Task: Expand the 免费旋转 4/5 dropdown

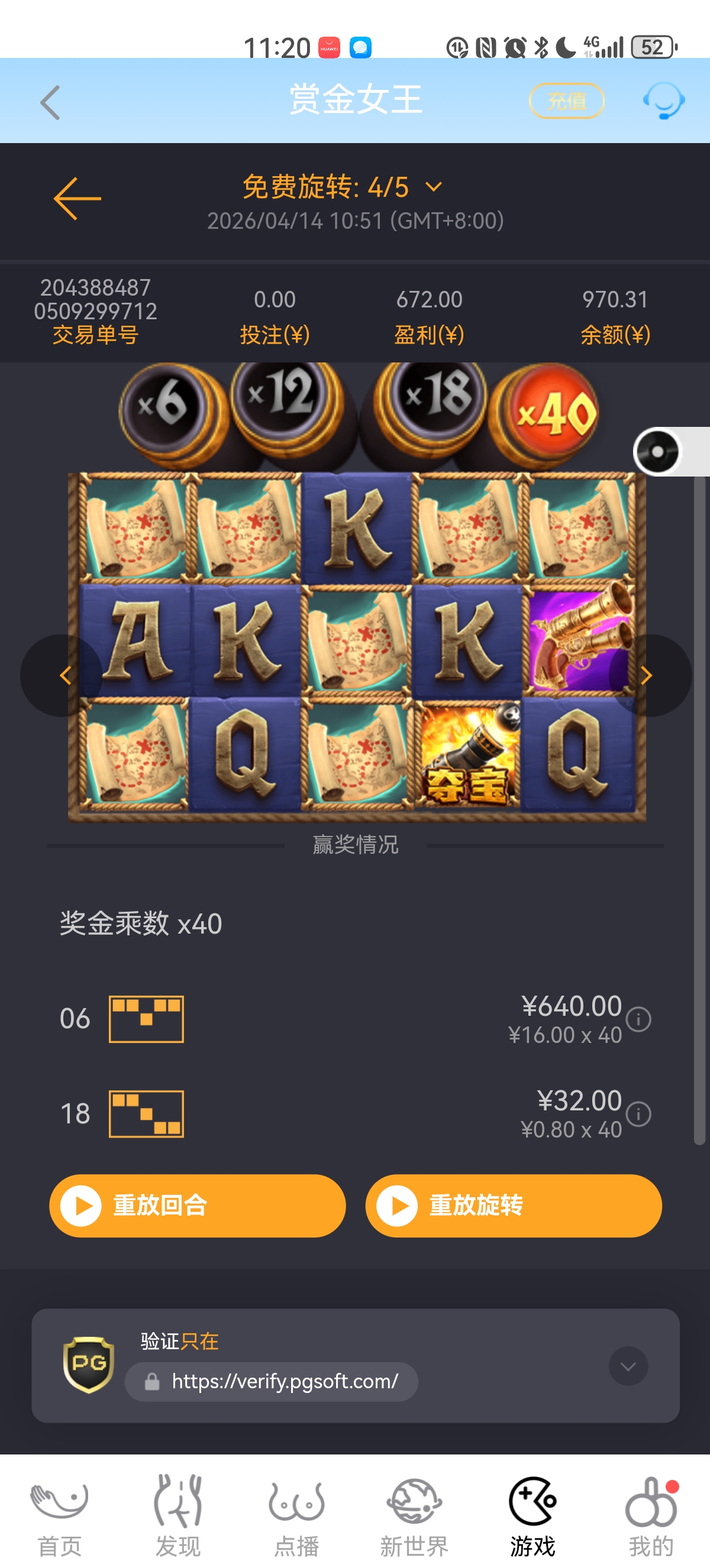Action: pos(434,187)
